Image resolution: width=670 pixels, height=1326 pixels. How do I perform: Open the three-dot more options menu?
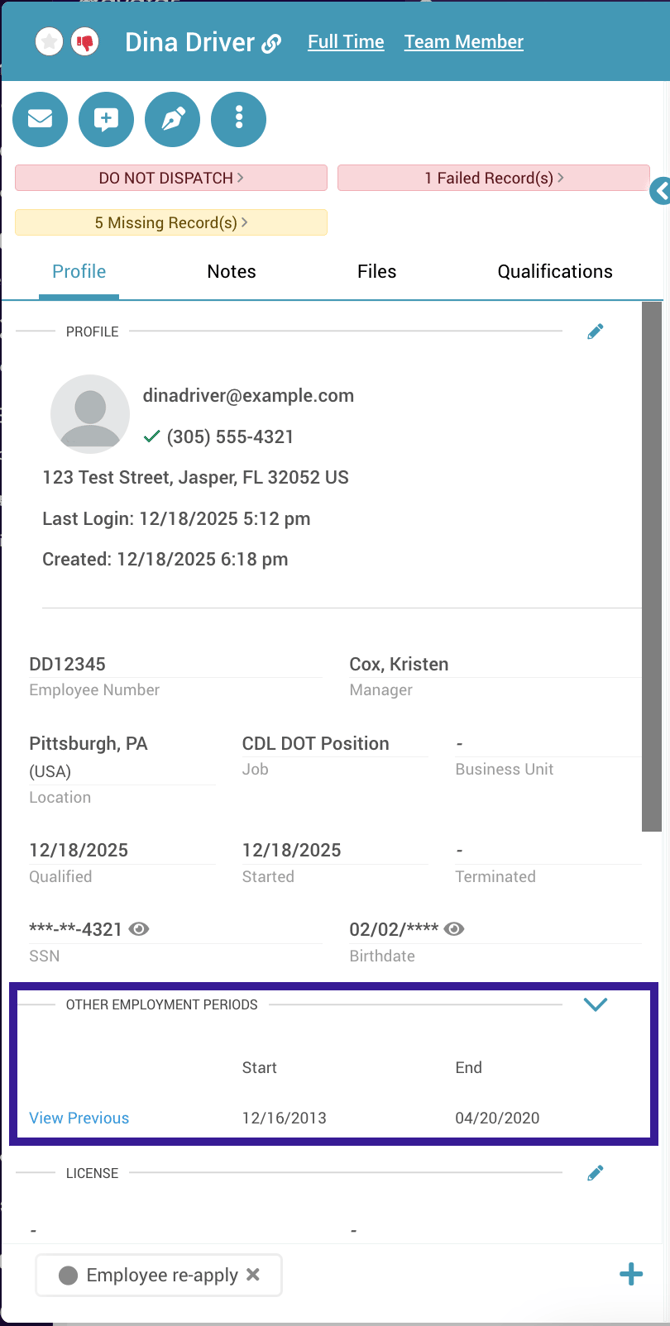coord(238,119)
